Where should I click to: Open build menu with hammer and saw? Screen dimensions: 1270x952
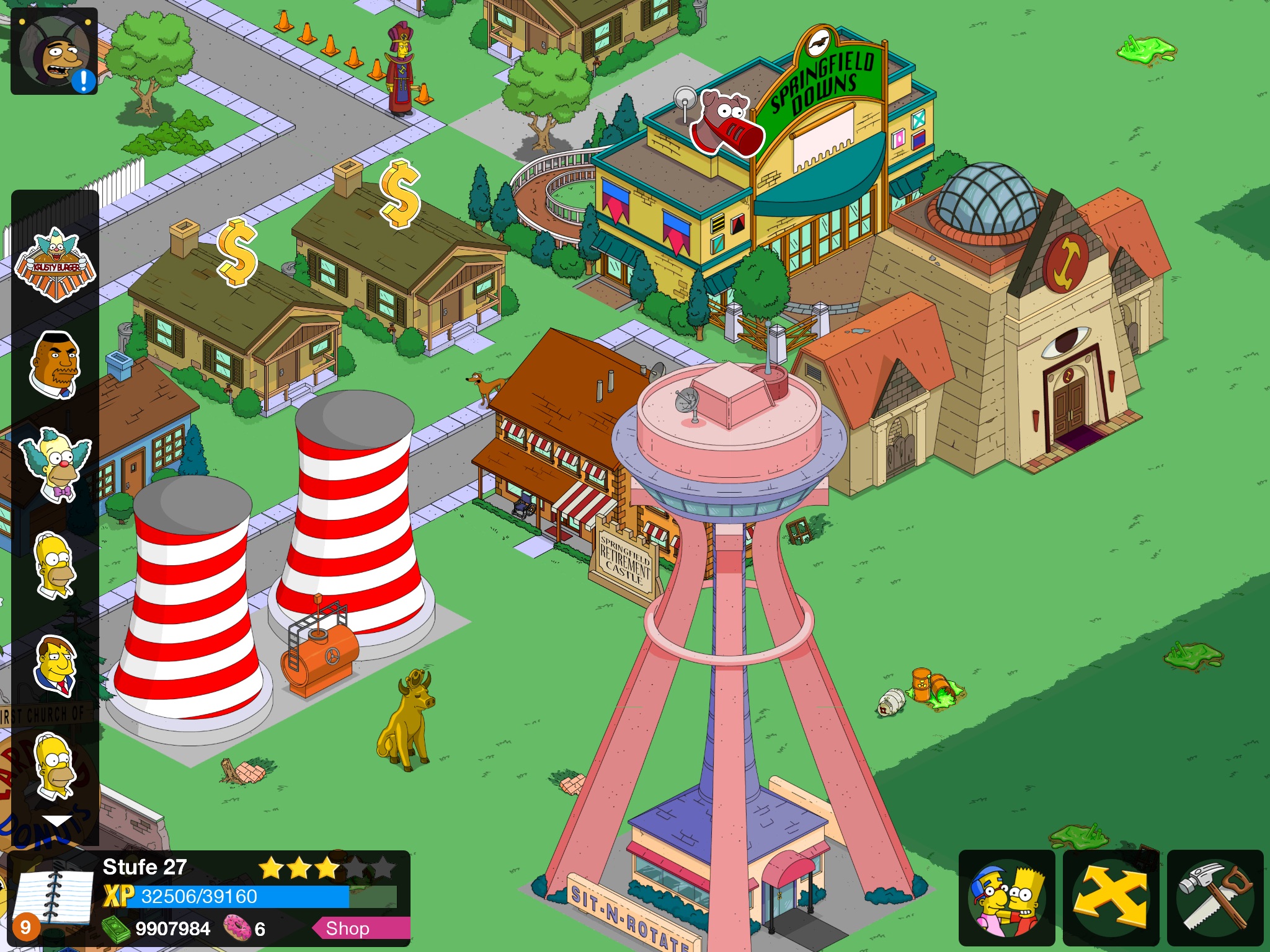pyautogui.click(x=1214, y=898)
